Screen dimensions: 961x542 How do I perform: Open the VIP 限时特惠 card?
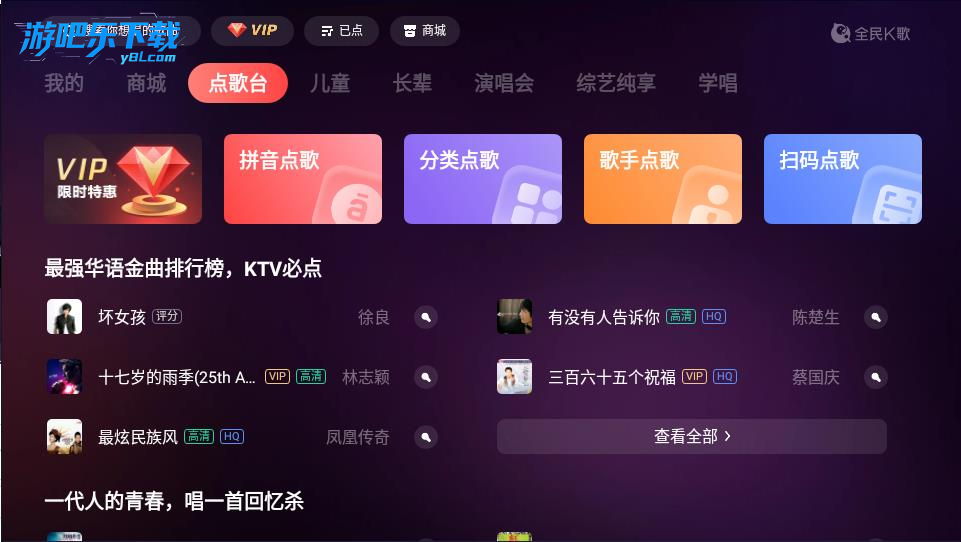pos(123,179)
